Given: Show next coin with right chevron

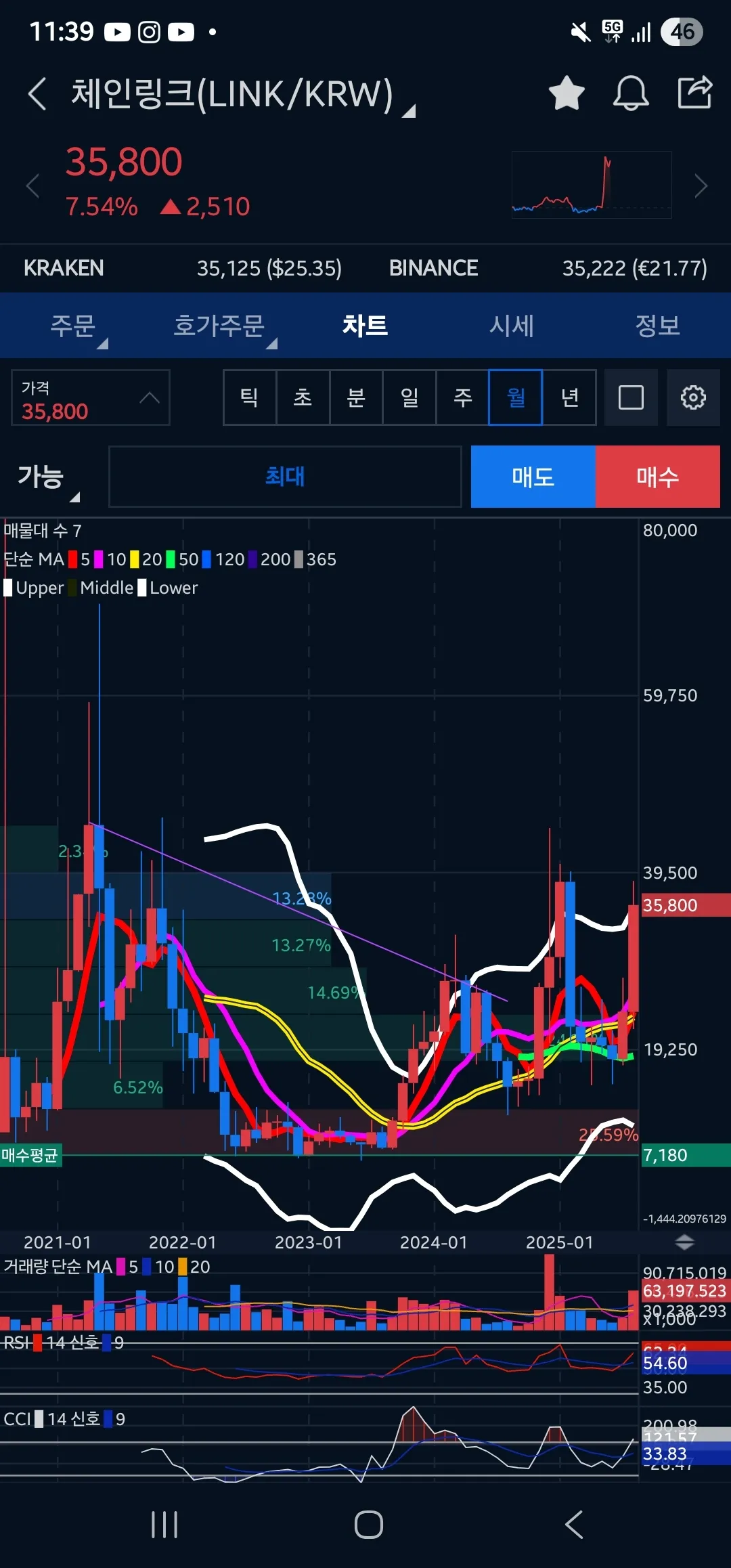Looking at the screenshot, I should [701, 186].
